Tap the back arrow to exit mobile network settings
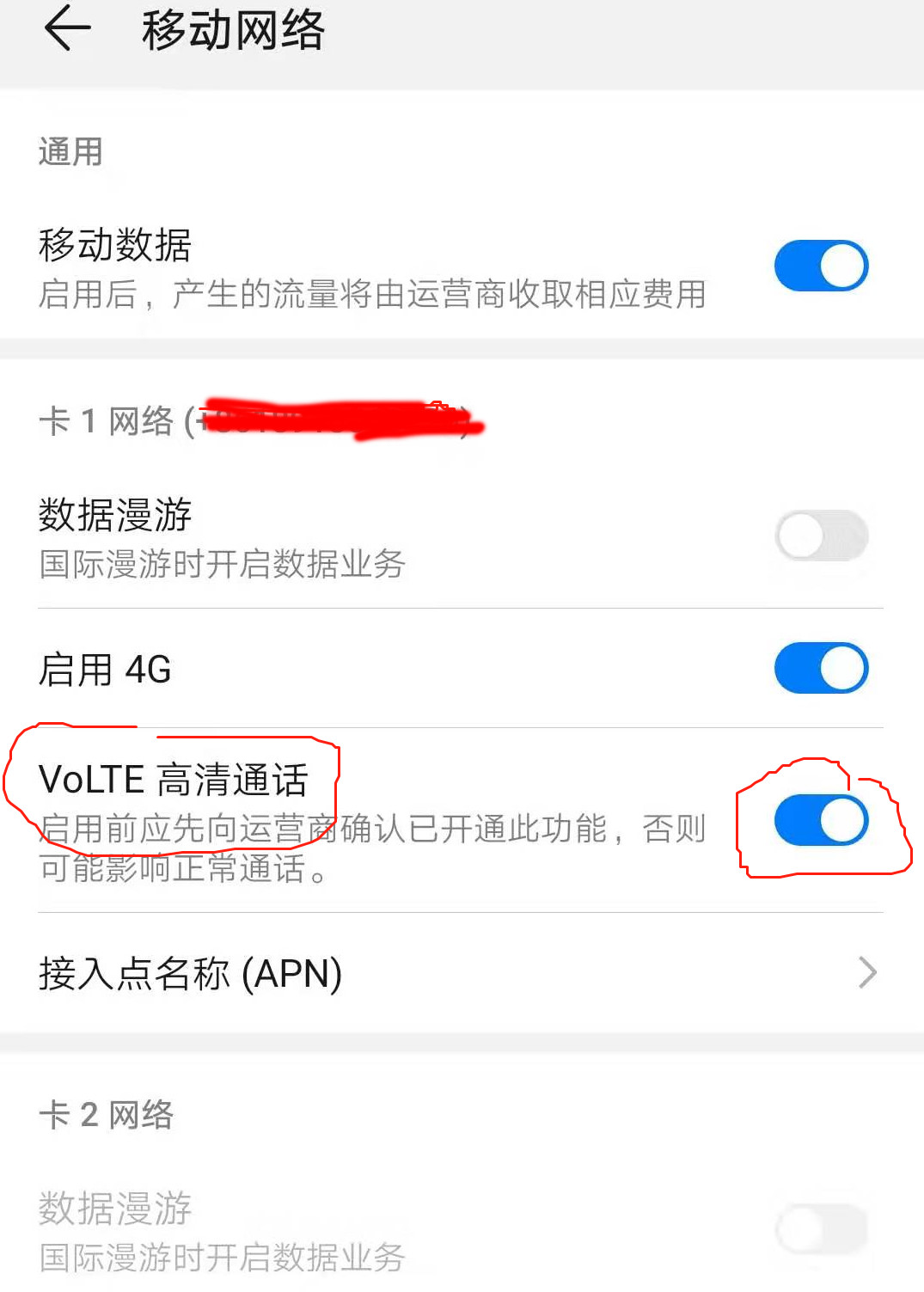 67,30
